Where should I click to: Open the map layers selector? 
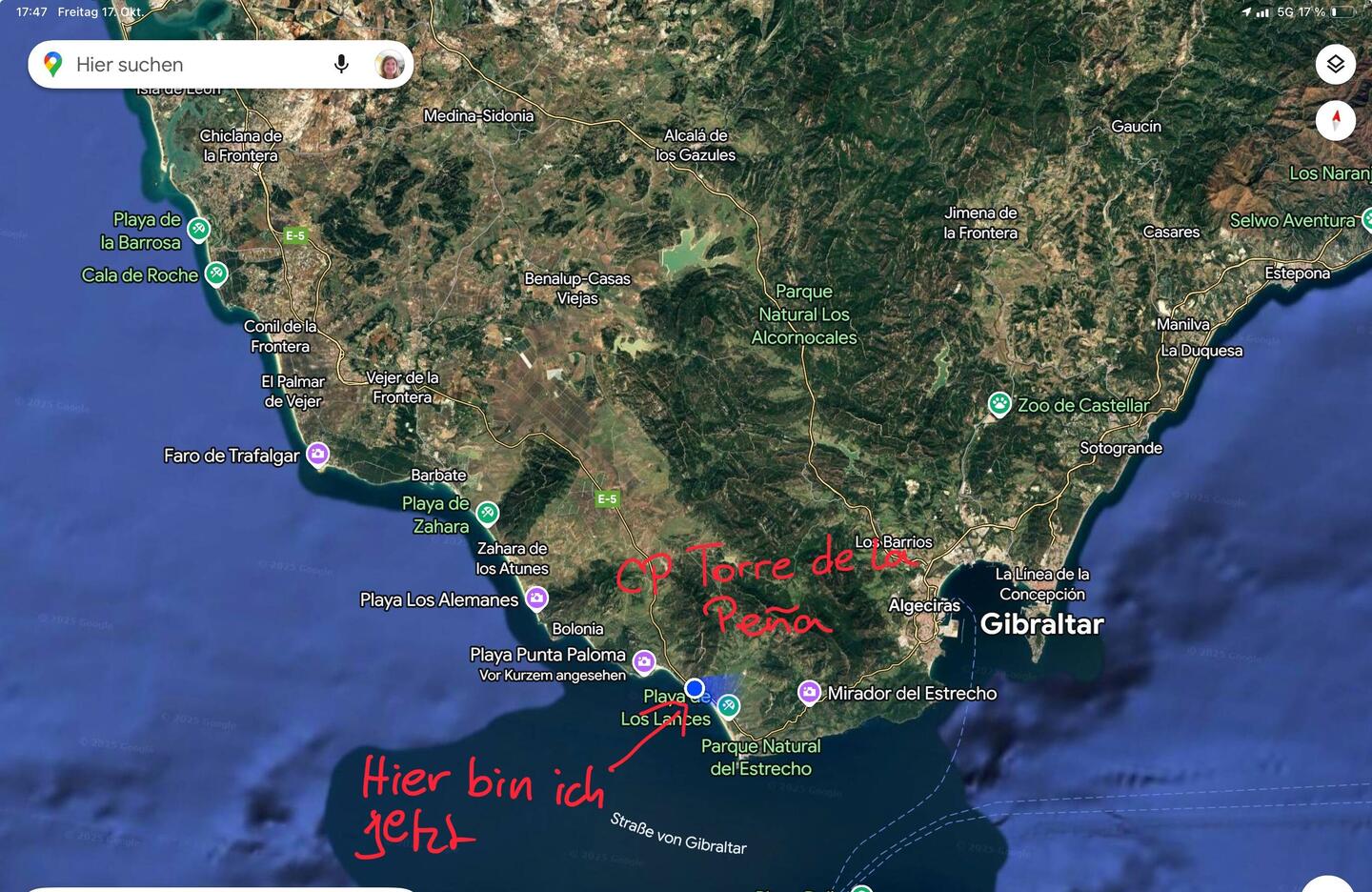click(1335, 64)
